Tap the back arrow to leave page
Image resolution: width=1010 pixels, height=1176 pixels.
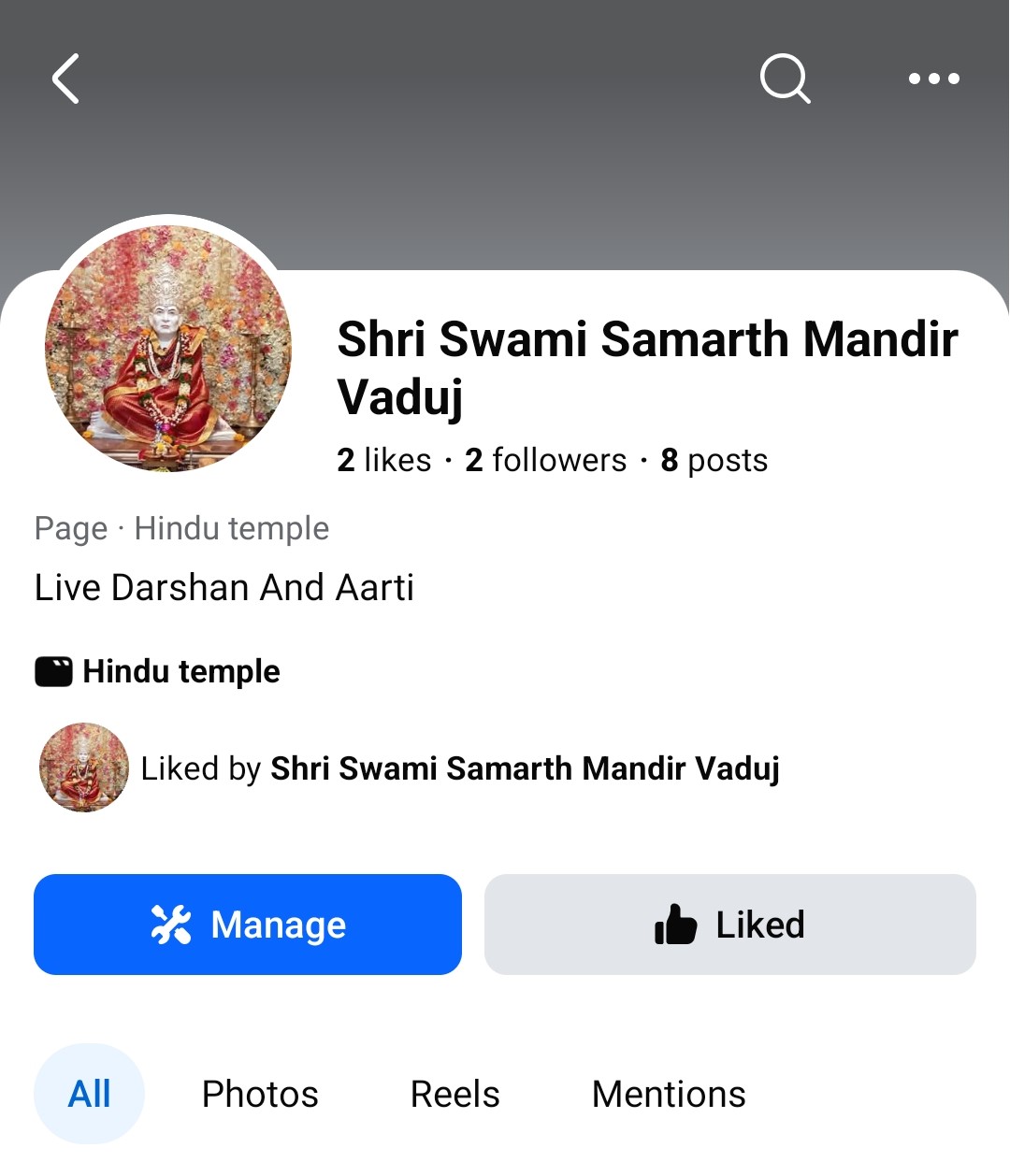pyautogui.click(x=65, y=79)
